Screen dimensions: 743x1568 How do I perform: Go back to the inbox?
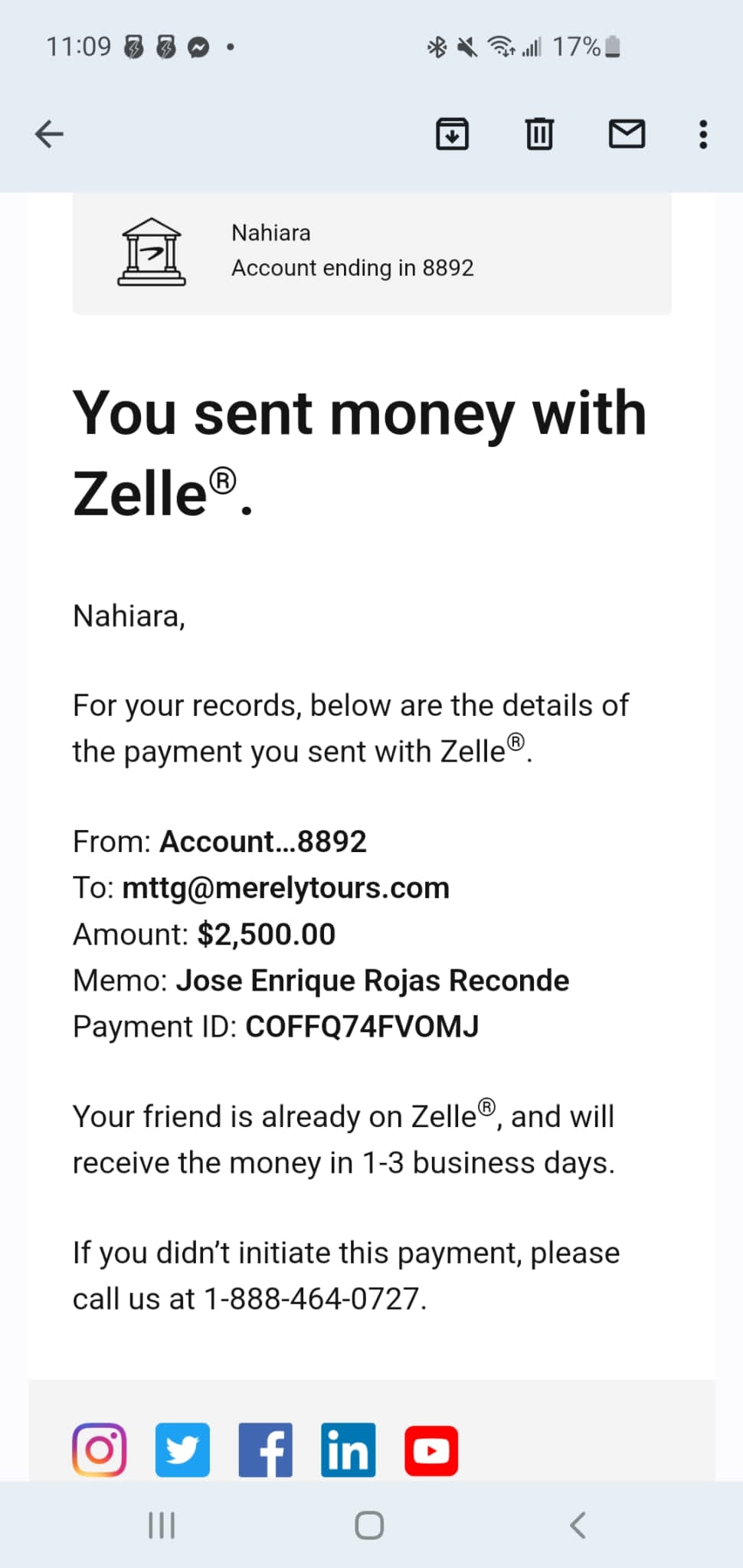[x=49, y=134]
